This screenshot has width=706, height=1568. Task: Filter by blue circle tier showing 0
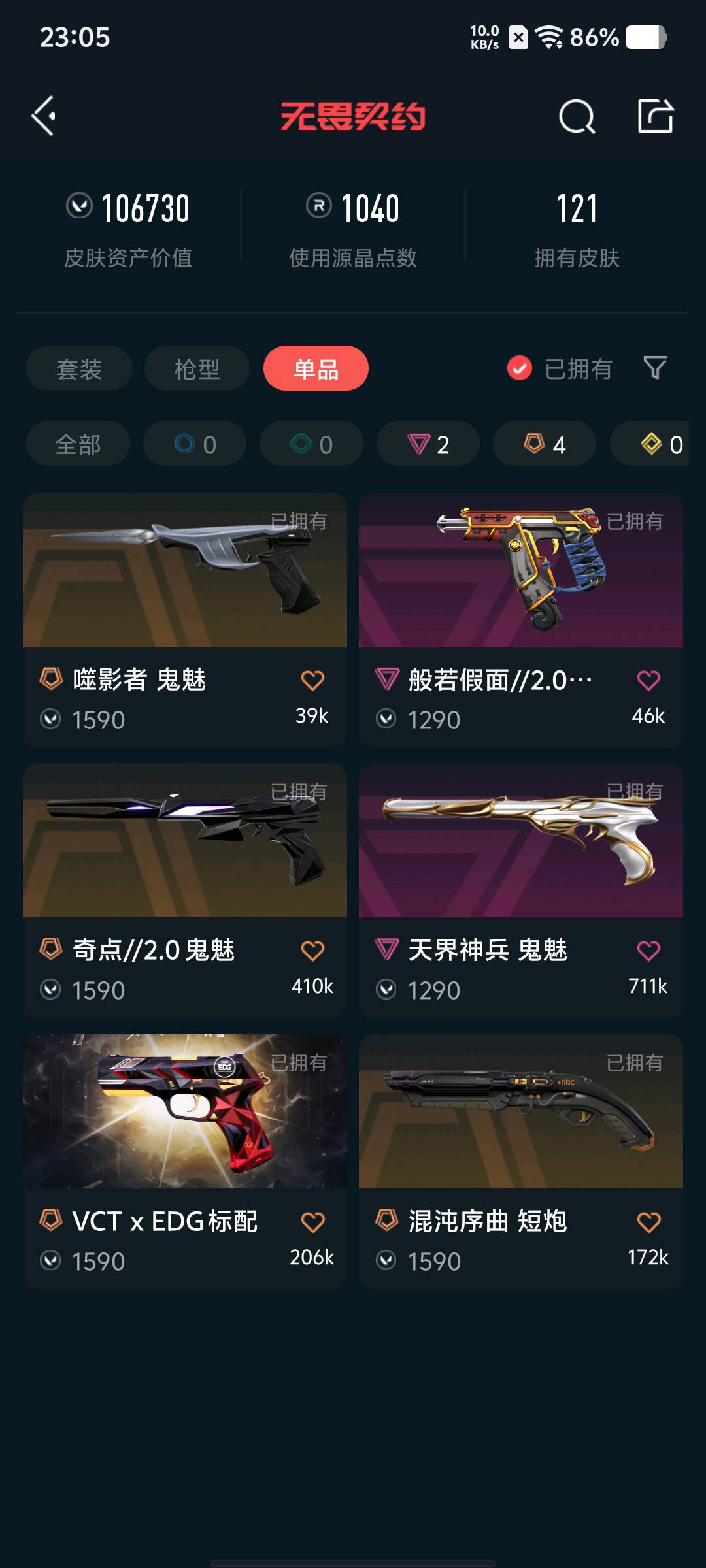195,444
